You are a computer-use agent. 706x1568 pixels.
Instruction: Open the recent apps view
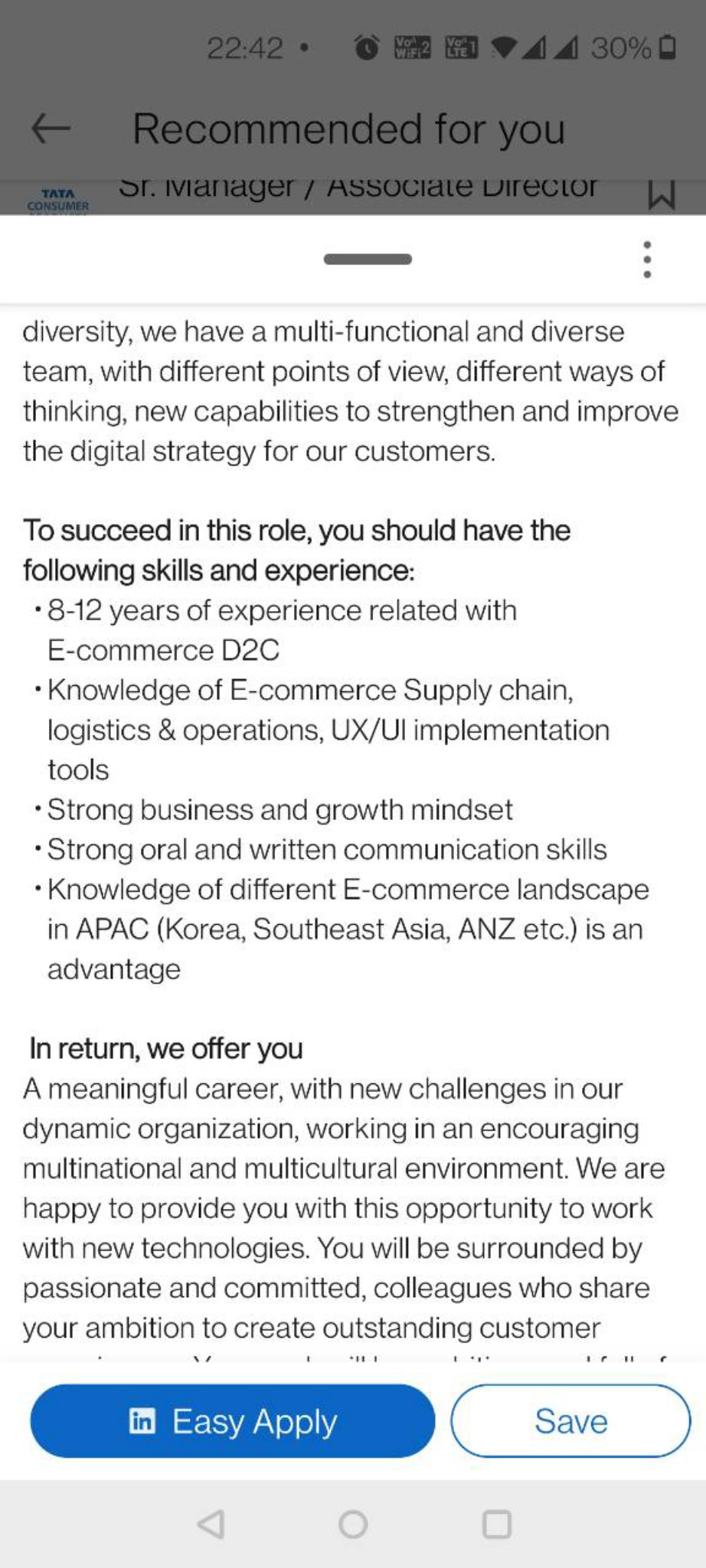pyautogui.click(x=496, y=1524)
